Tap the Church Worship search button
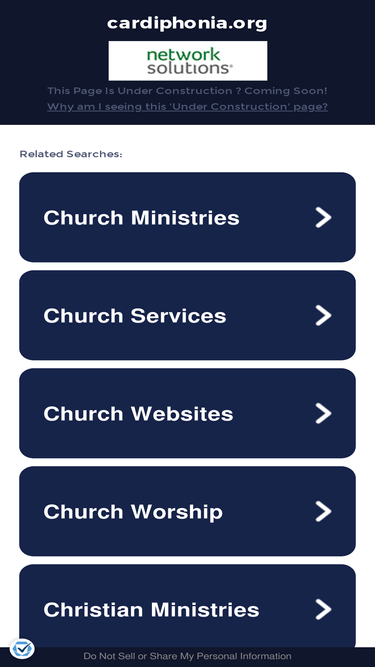 [x=187, y=511]
